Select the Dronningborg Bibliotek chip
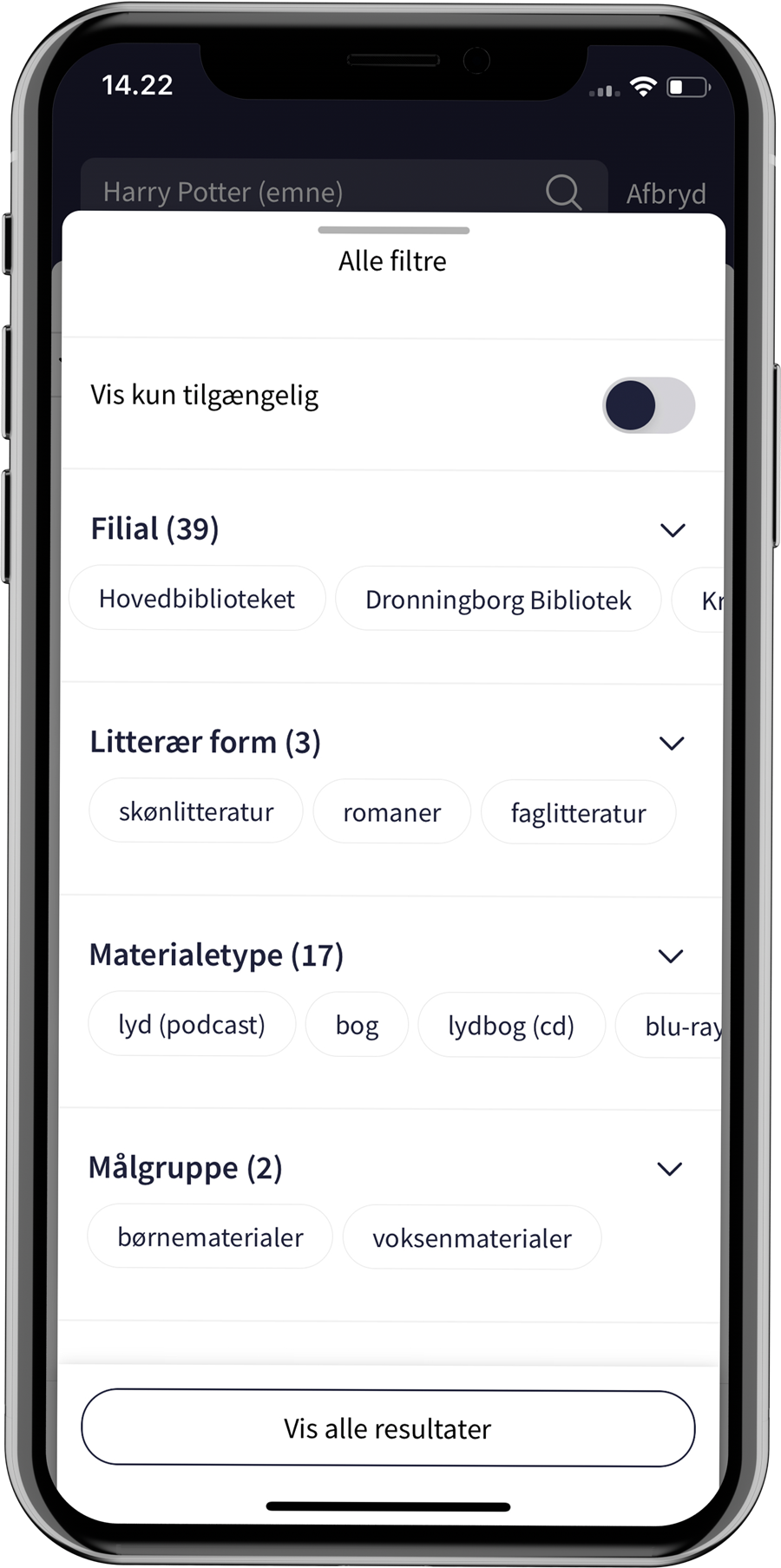Screen dimensions: 781x1568 [497, 600]
